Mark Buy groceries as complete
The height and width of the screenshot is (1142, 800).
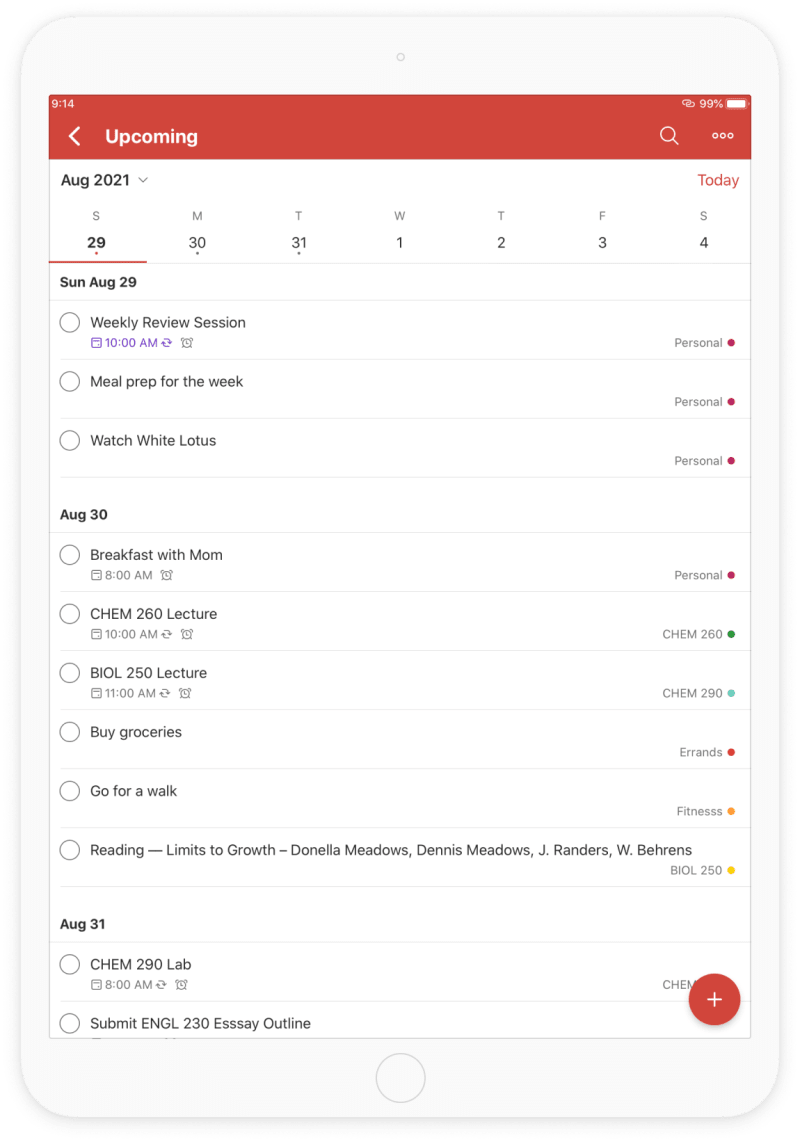(70, 732)
